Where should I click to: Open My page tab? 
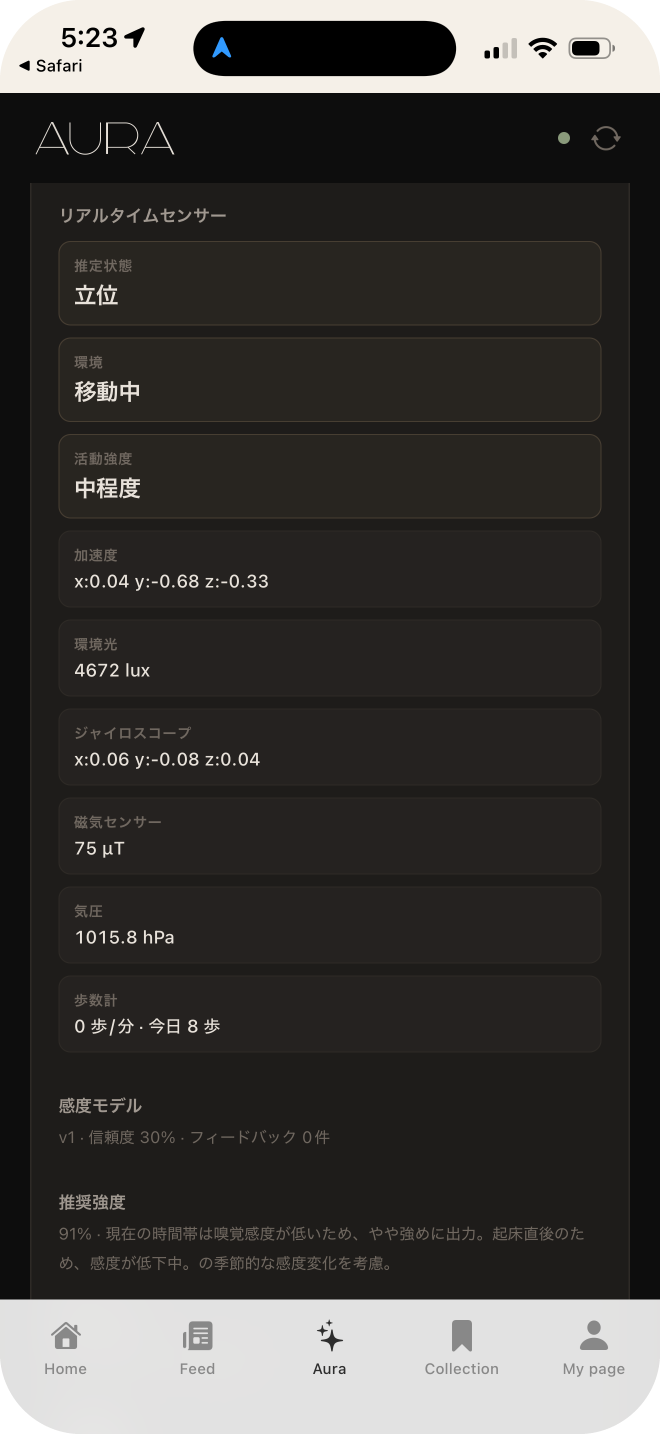click(x=593, y=1347)
